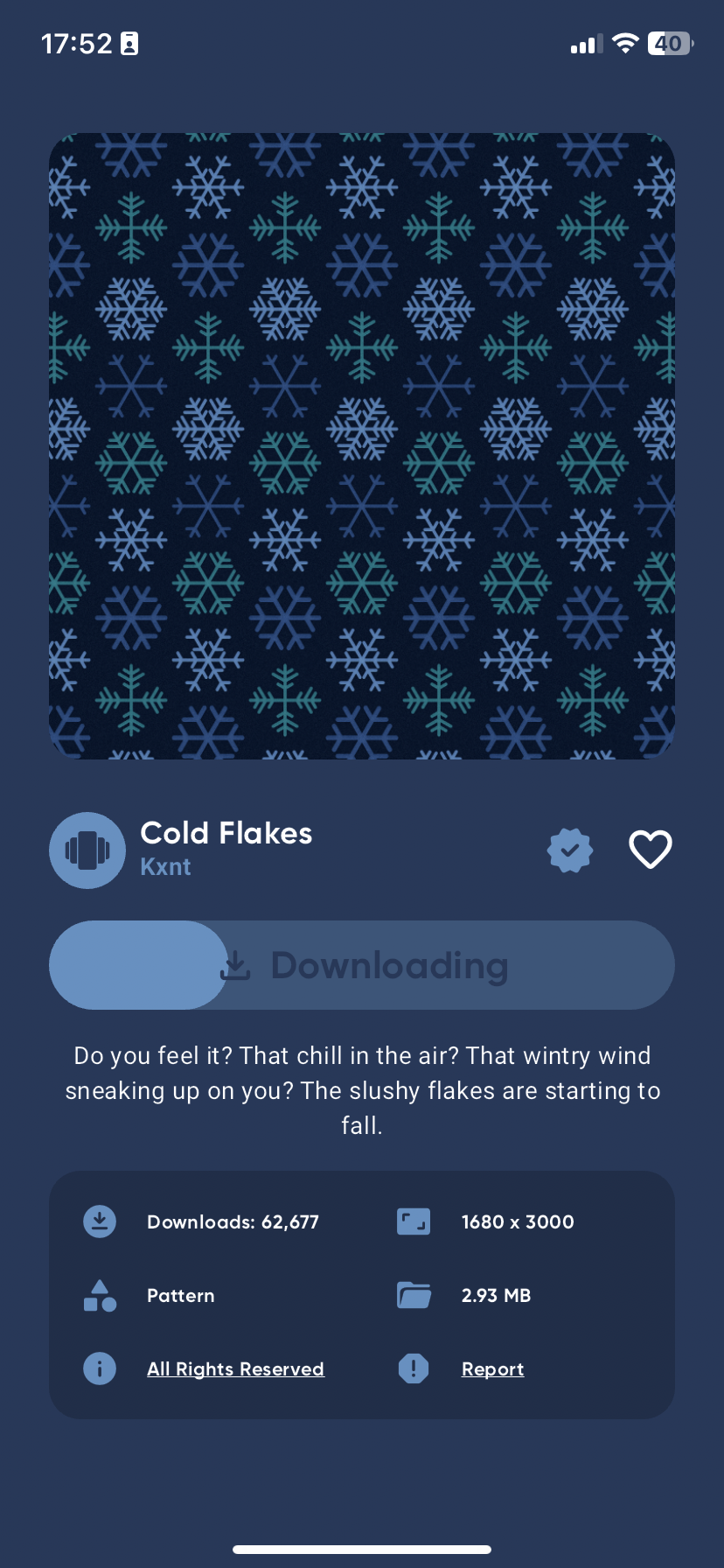This screenshot has height=1568, width=724.
Task: Tap the verified badge next to Cold Flakes
Action: [x=570, y=850]
